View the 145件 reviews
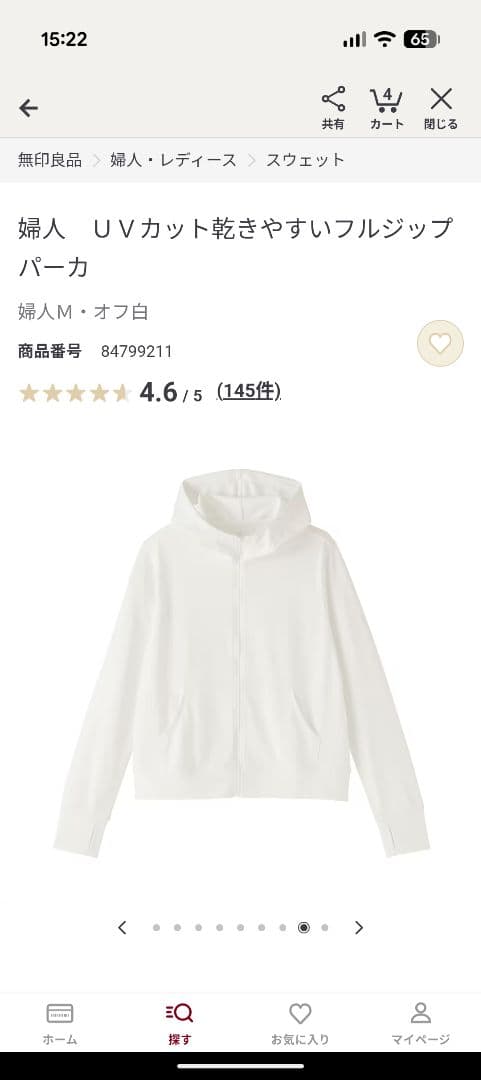 click(x=249, y=391)
